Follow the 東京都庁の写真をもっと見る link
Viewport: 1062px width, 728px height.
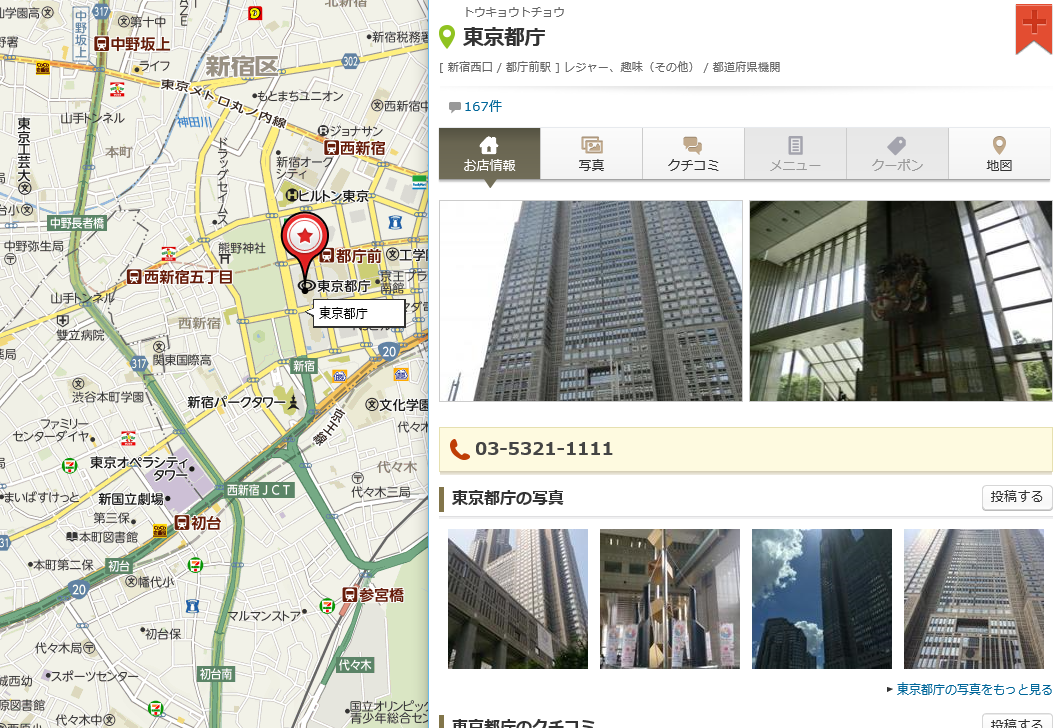(973, 689)
